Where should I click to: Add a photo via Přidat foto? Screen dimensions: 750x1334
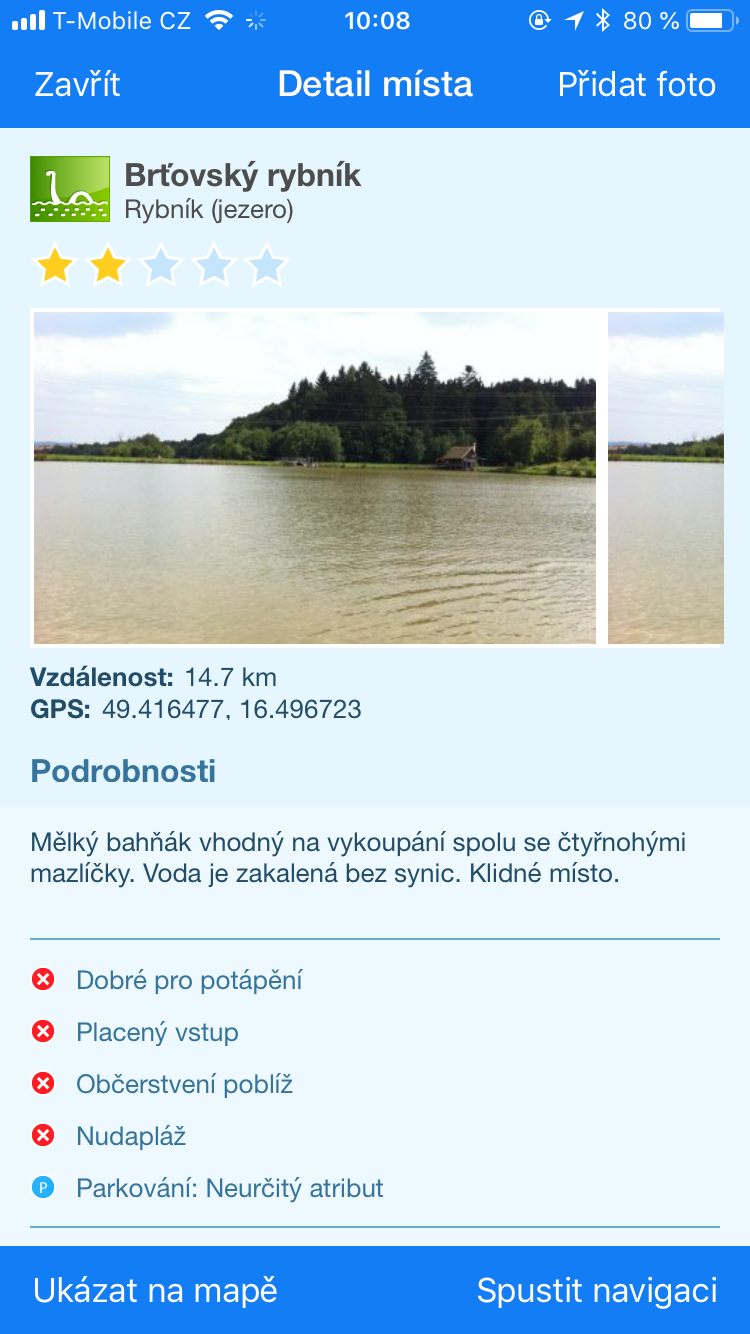[x=636, y=85]
